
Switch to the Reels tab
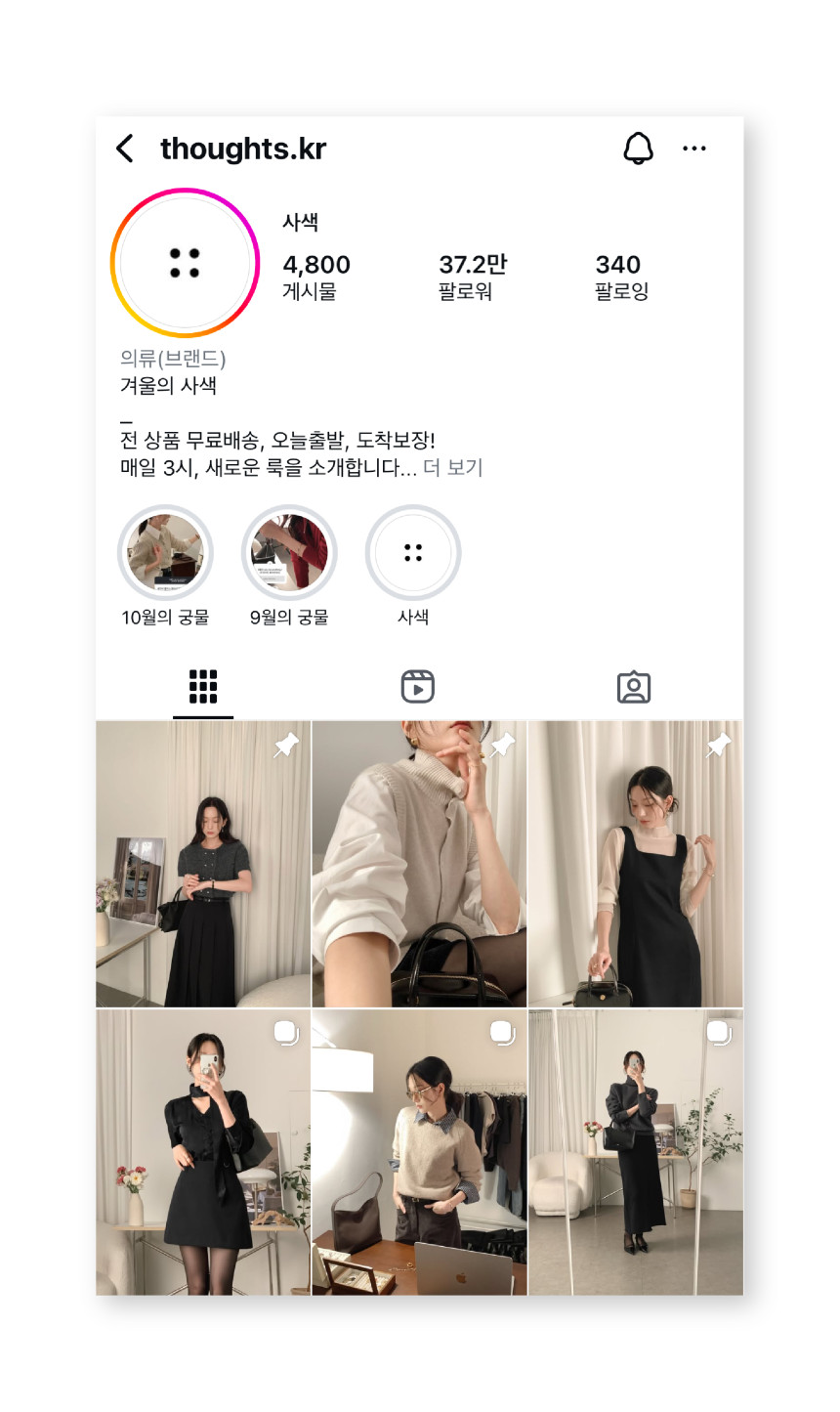click(418, 687)
